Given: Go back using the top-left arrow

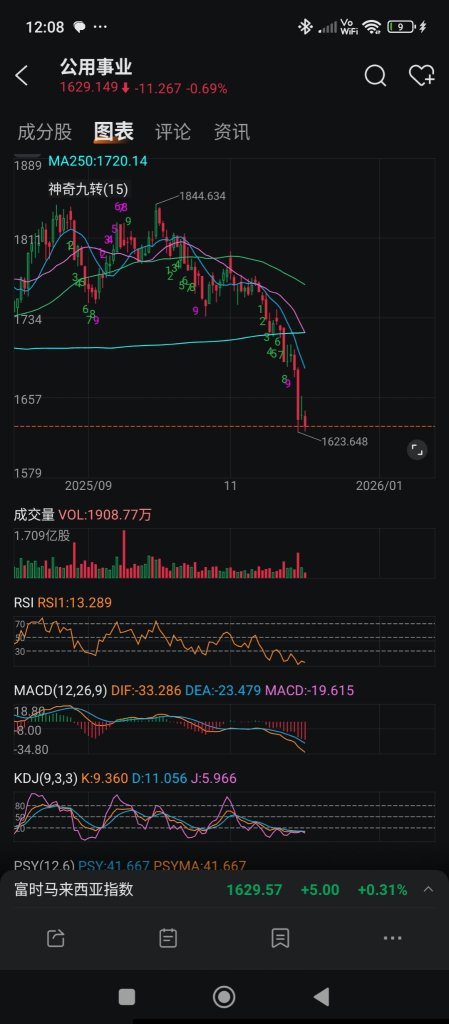Looking at the screenshot, I should tap(22, 76).
